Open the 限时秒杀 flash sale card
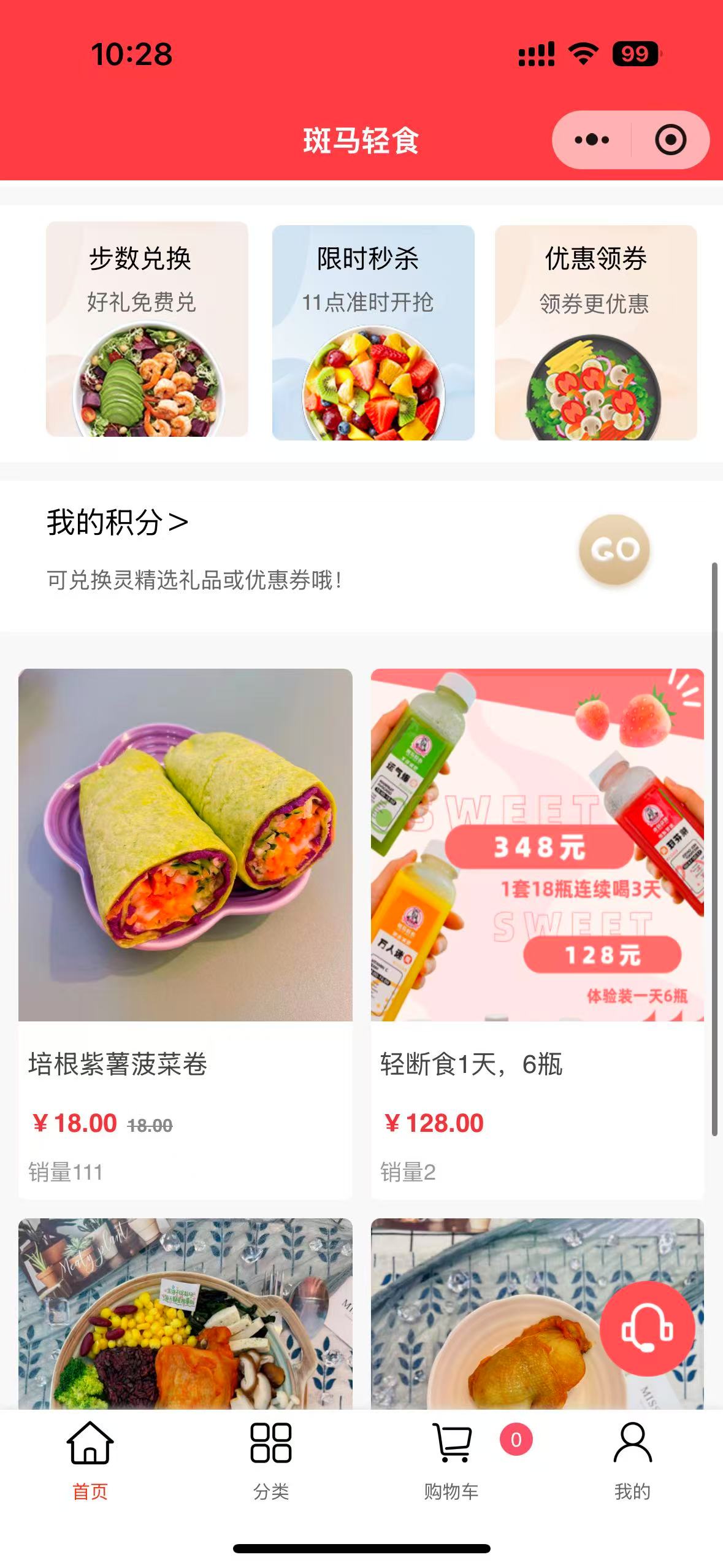The width and height of the screenshot is (723, 1568). [373, 332]
